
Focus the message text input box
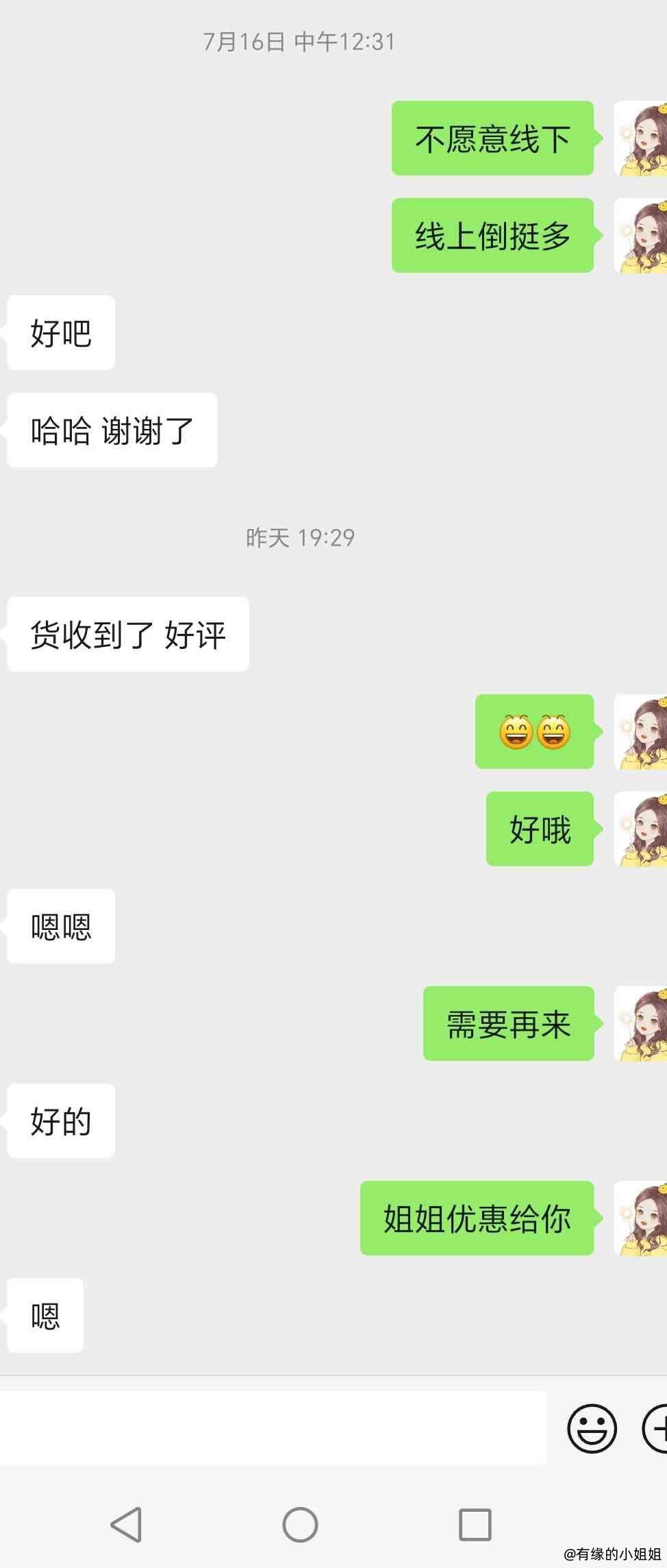pyautogui.click(x=273, y=1429)
